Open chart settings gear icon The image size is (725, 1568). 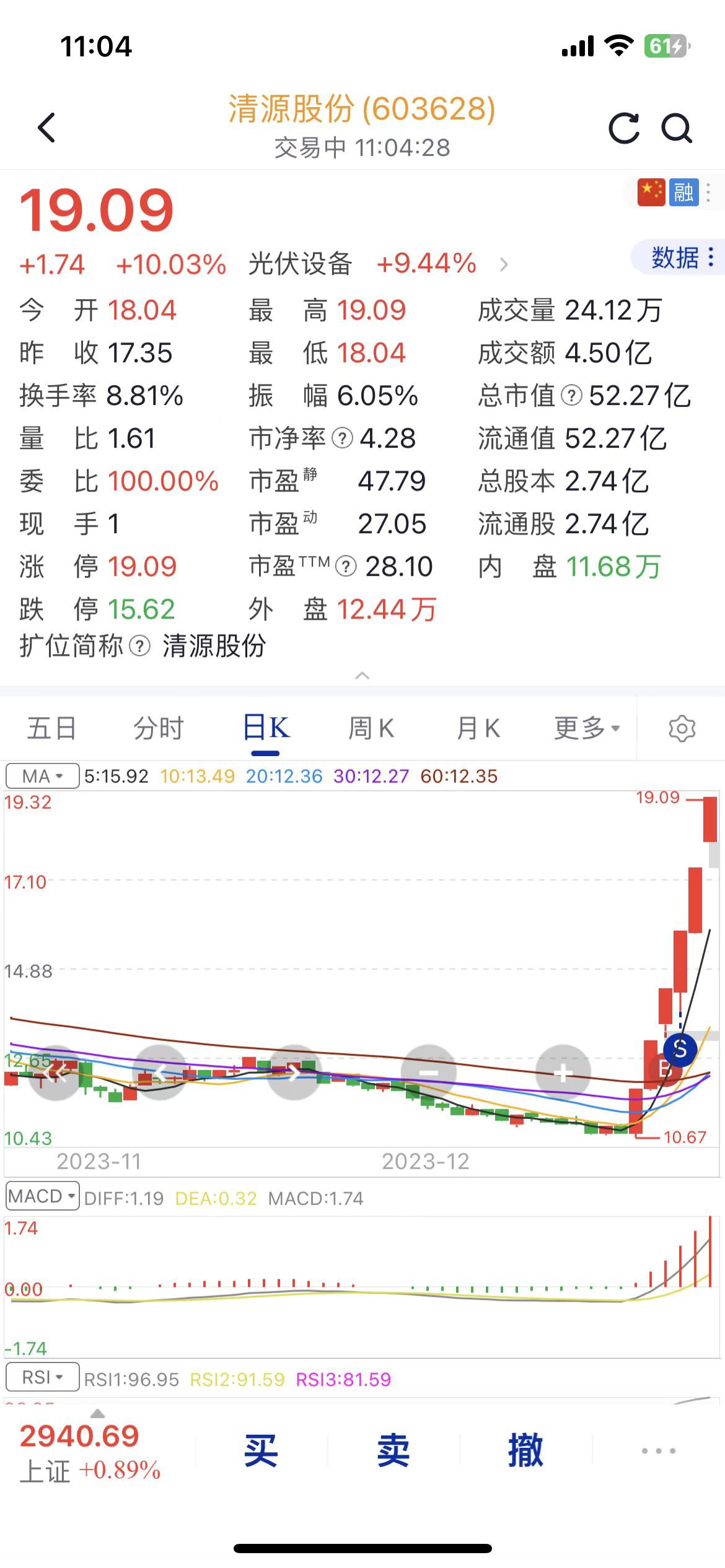[x=682, y=728]
